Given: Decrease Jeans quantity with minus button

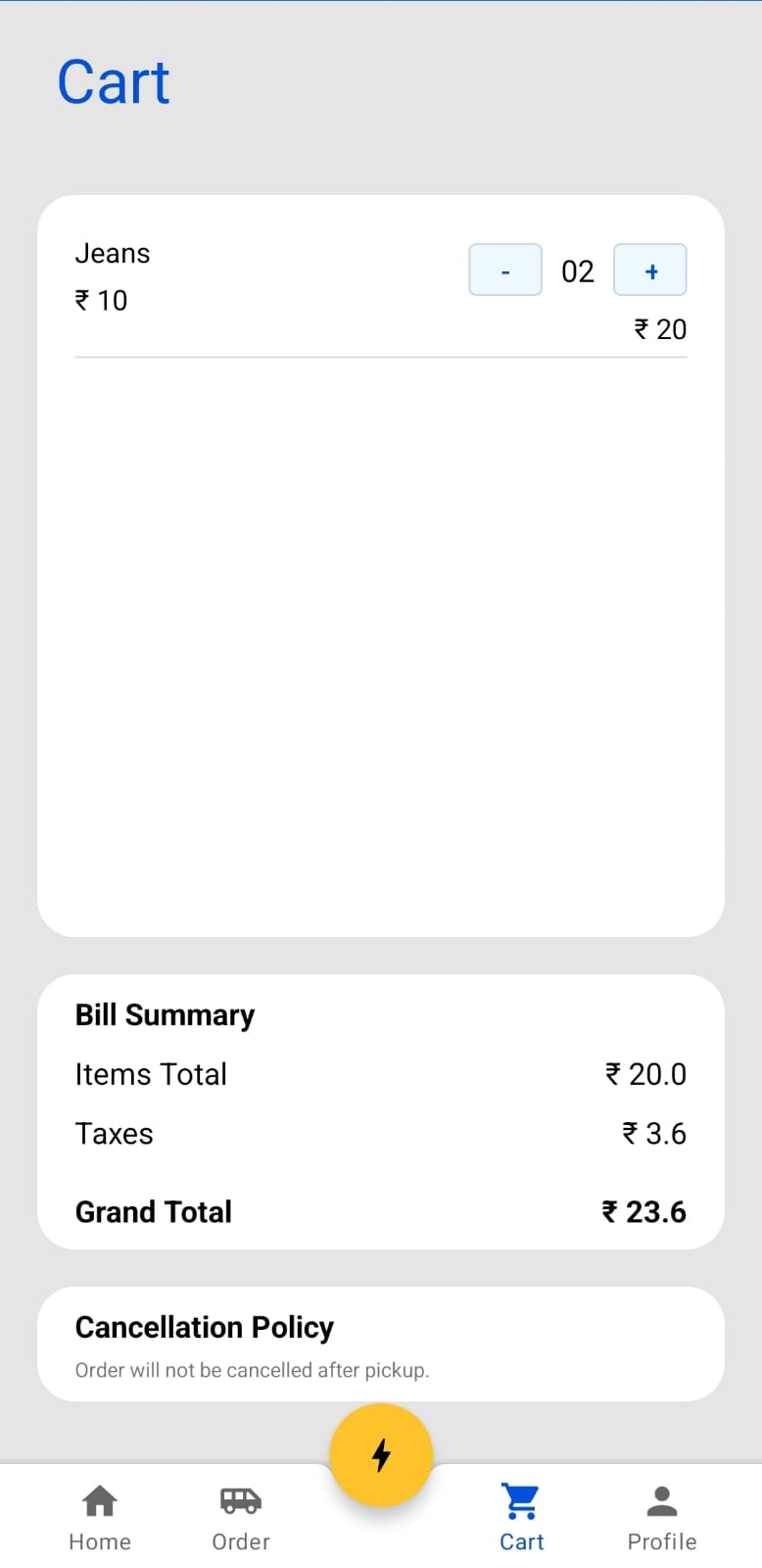Looking at the screenshot, I should click(505, 270).
